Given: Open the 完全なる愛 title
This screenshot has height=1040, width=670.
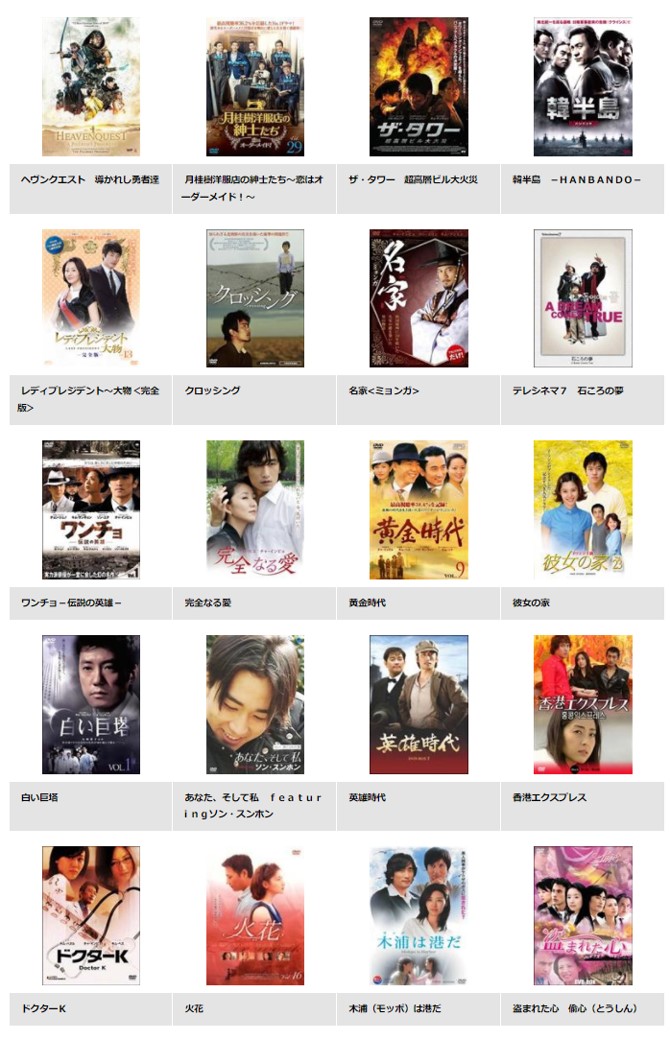Looking at the screenshot, I should pyautogui.click(x=255, y=510).
